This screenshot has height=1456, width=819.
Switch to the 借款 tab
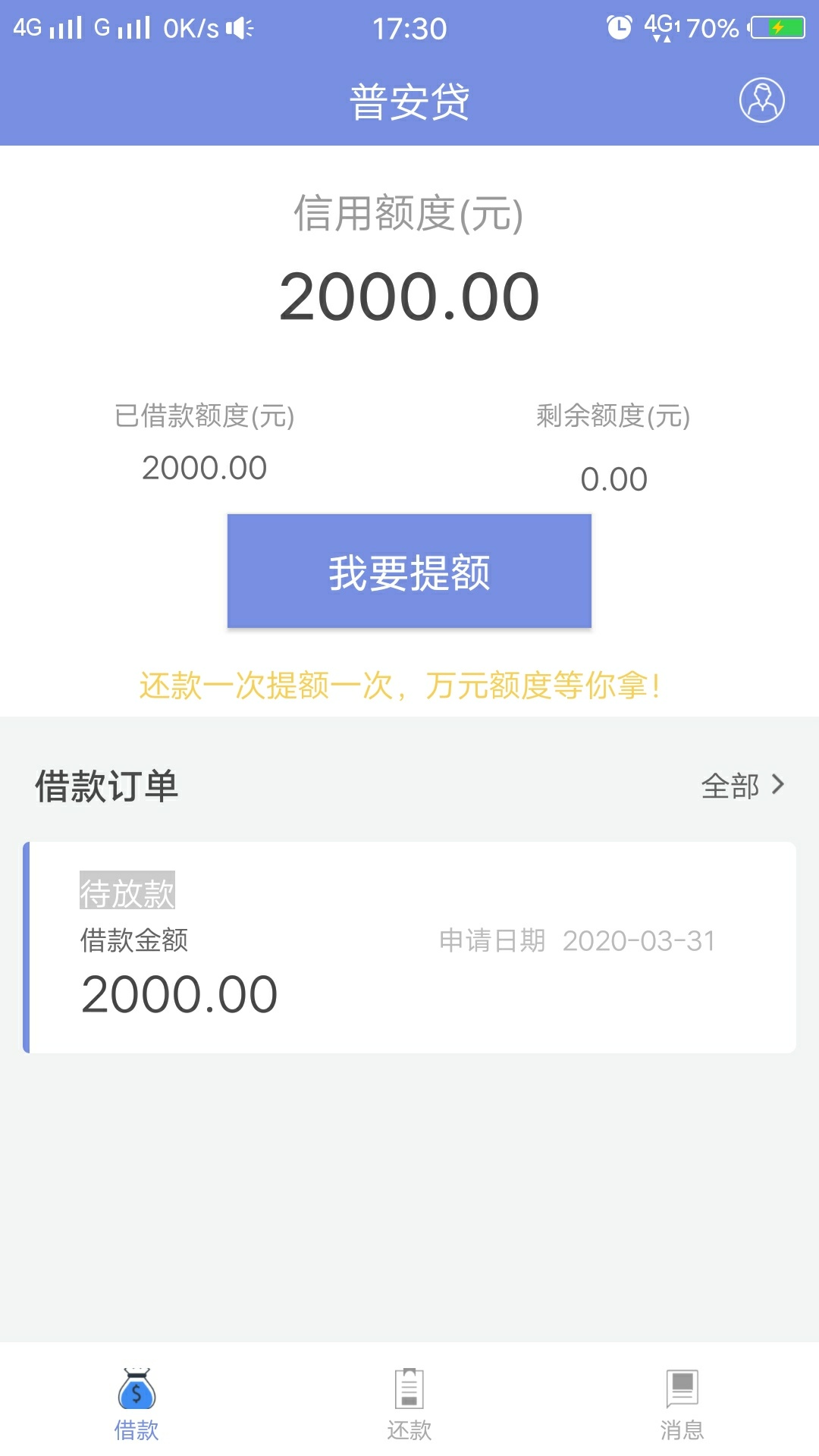tap(136, 1404)
